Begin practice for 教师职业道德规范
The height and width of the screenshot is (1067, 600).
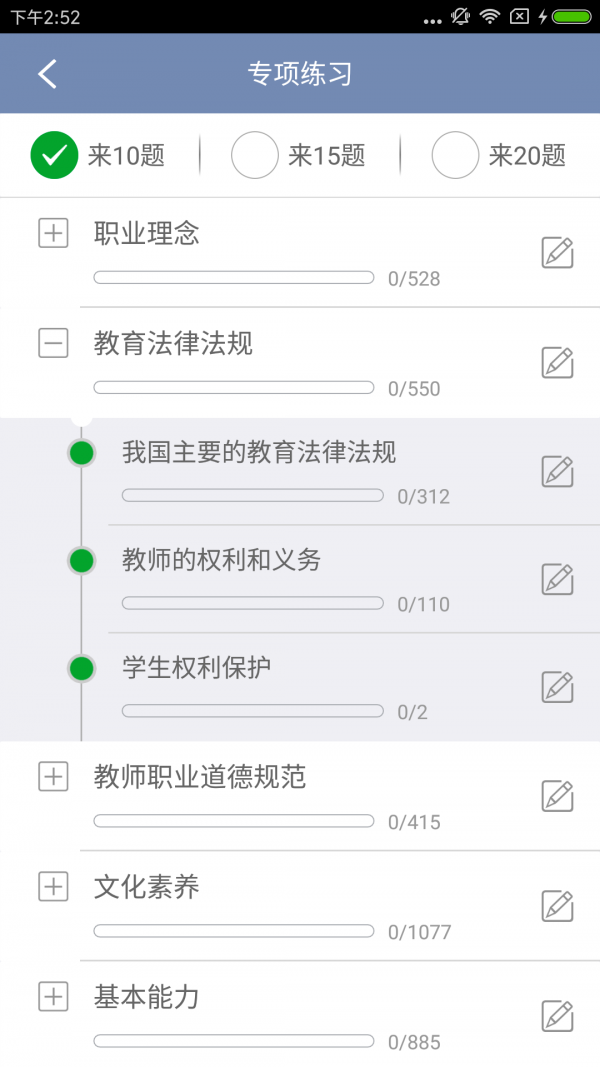557,796
